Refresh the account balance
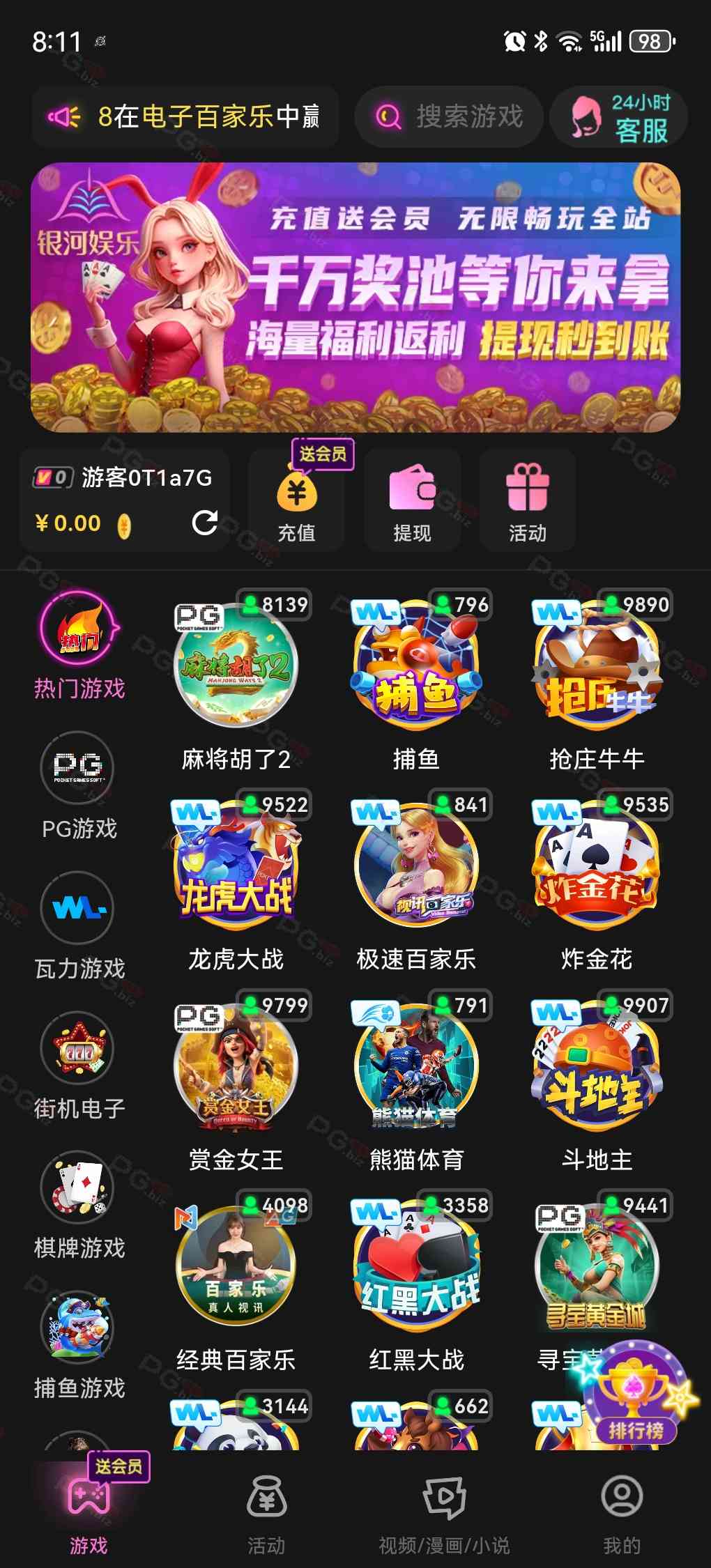Viewport: 711px width, 1568px height. tap(204, 523)
